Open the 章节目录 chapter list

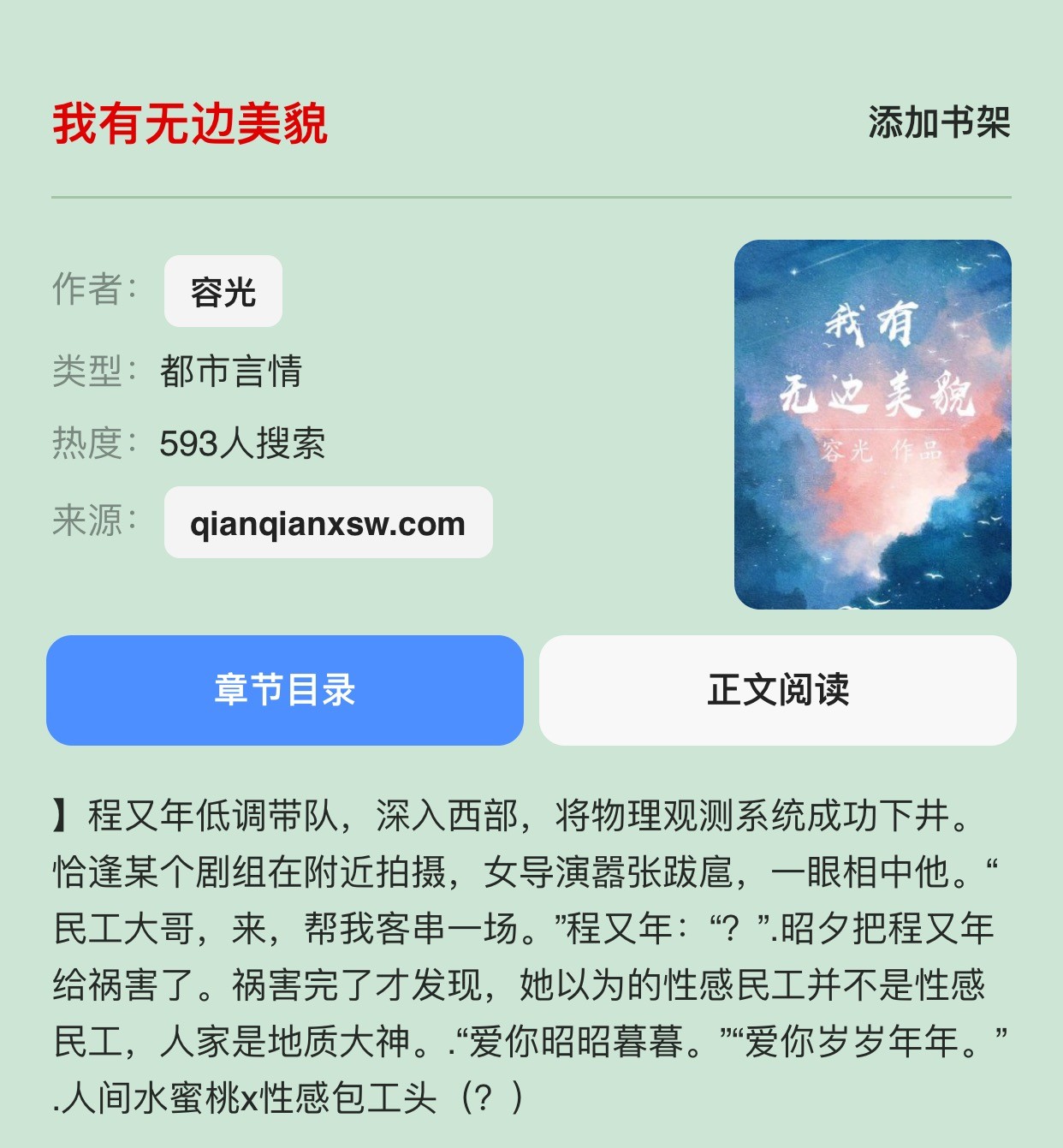point(285,690)
